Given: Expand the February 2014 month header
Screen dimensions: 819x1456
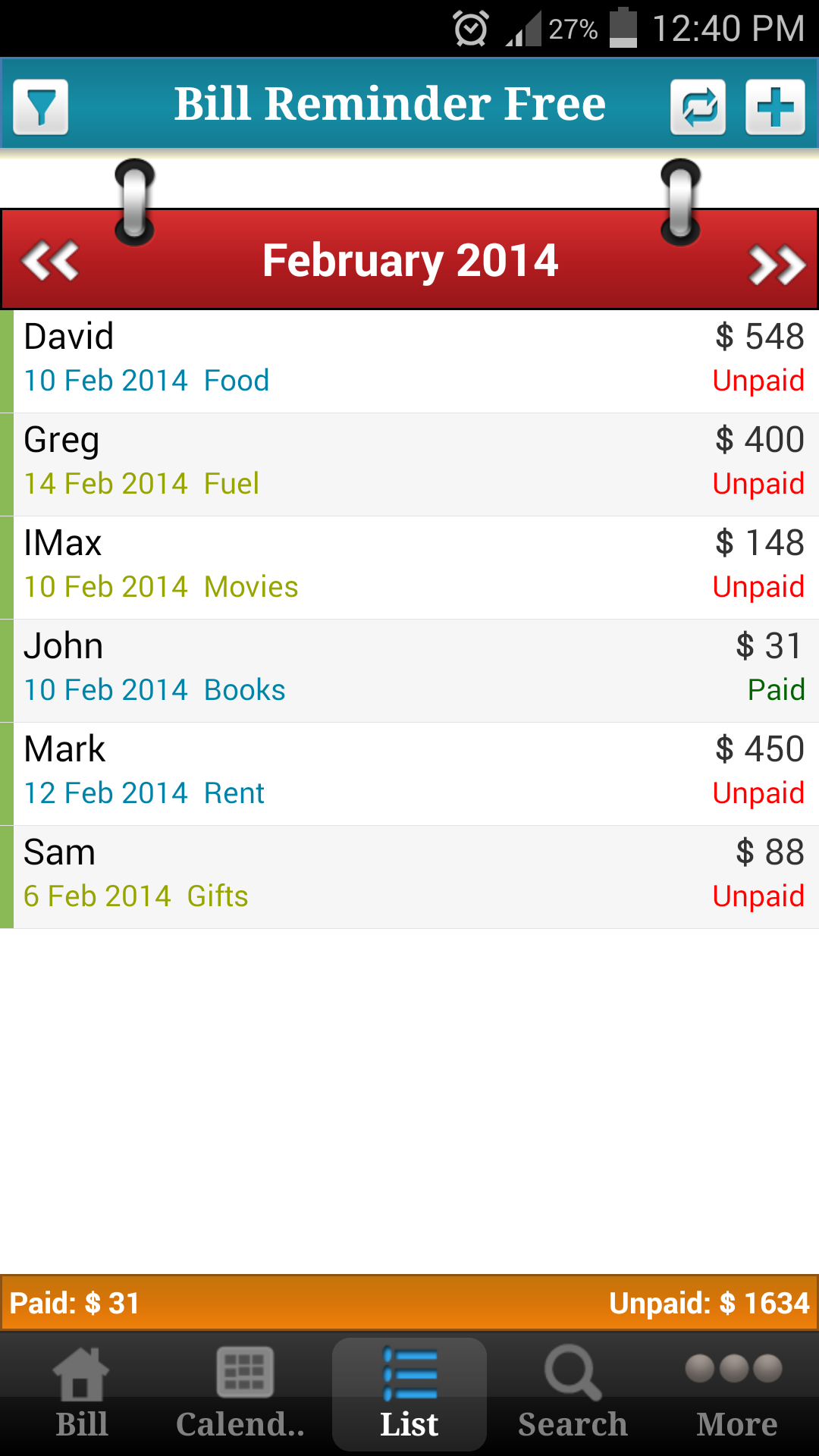Looking at the screenshot, I should click(409, 260).
